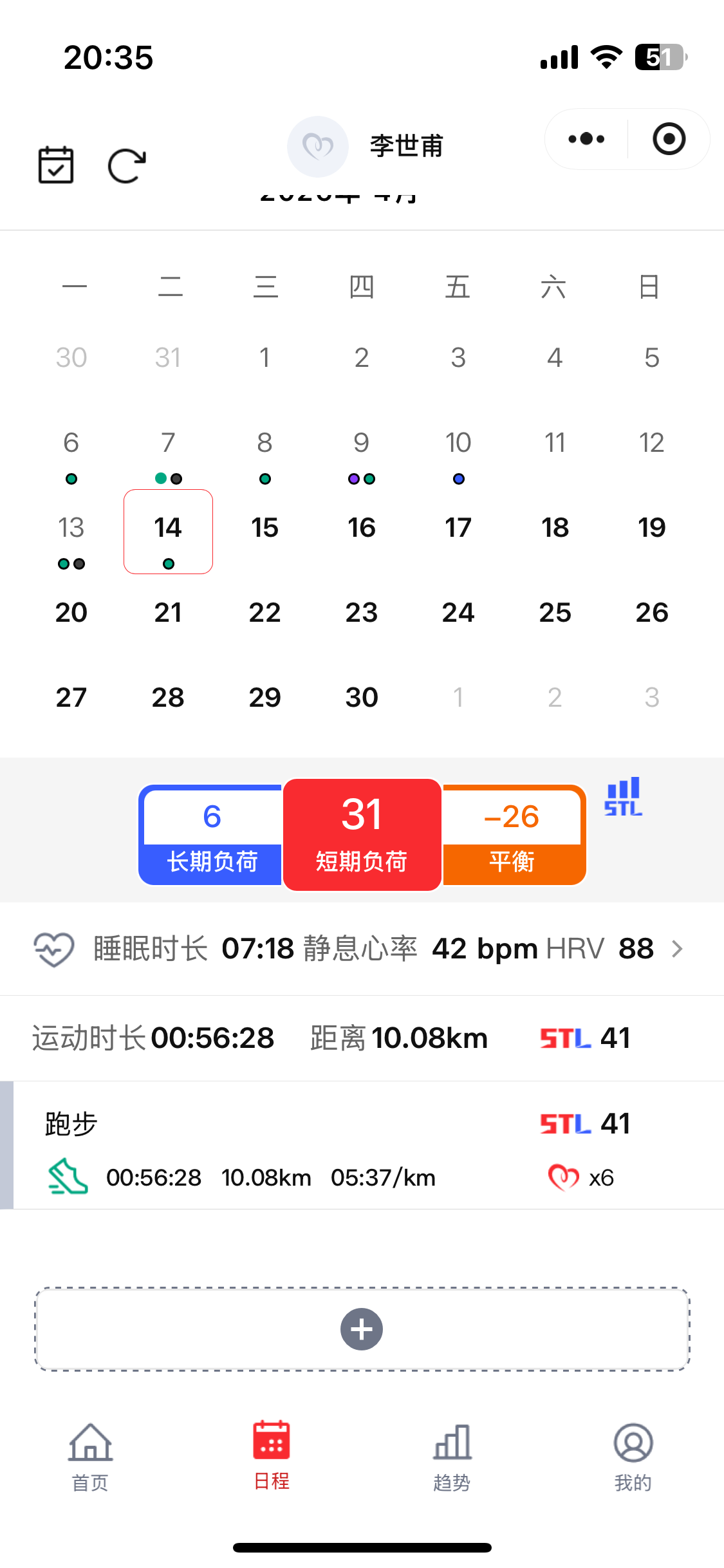The image size is (724, 1568).
Task: Select April 20 in the calendar
Action: tap(71, 612)
